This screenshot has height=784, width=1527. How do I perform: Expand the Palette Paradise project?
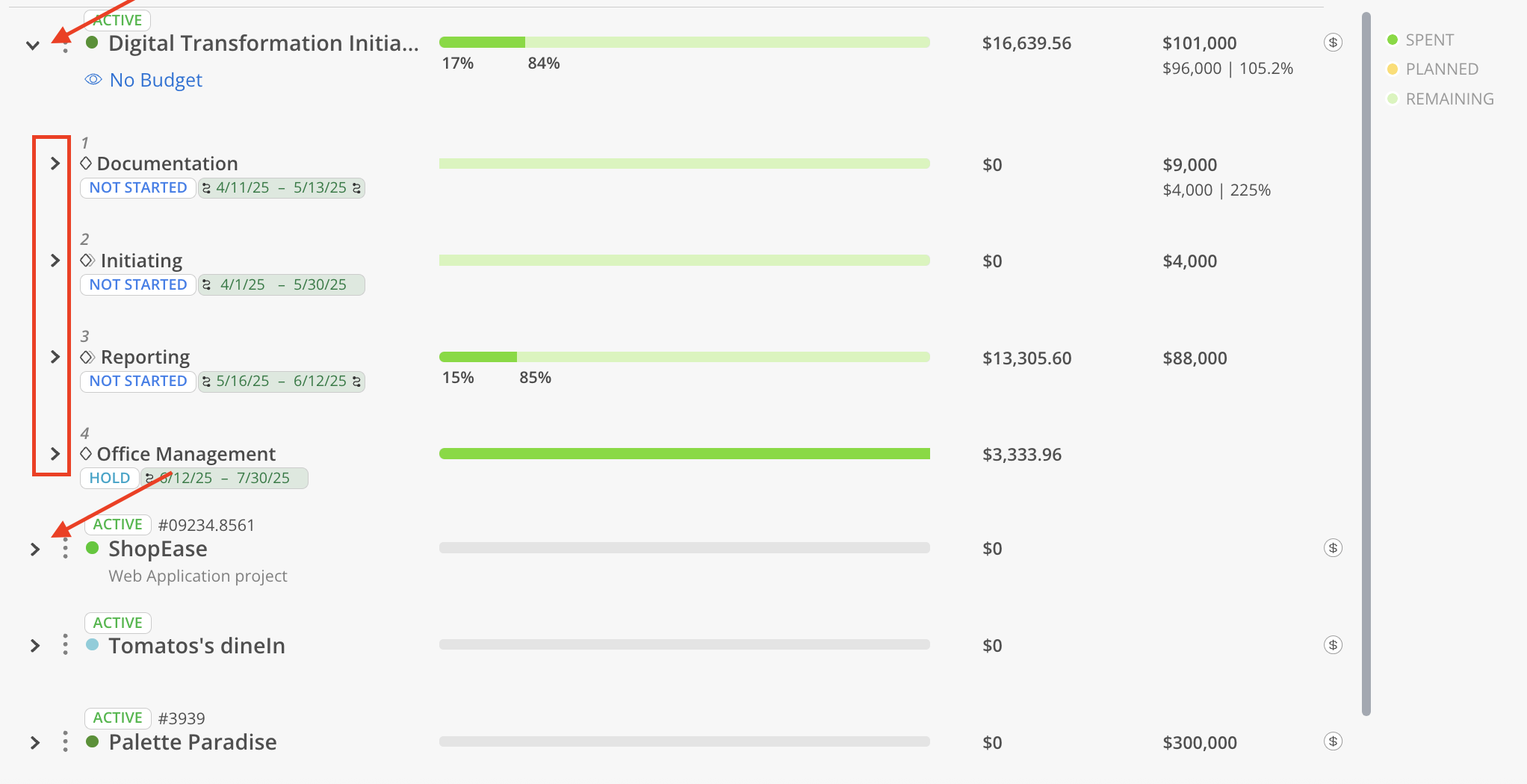click(x=34, y=743)
